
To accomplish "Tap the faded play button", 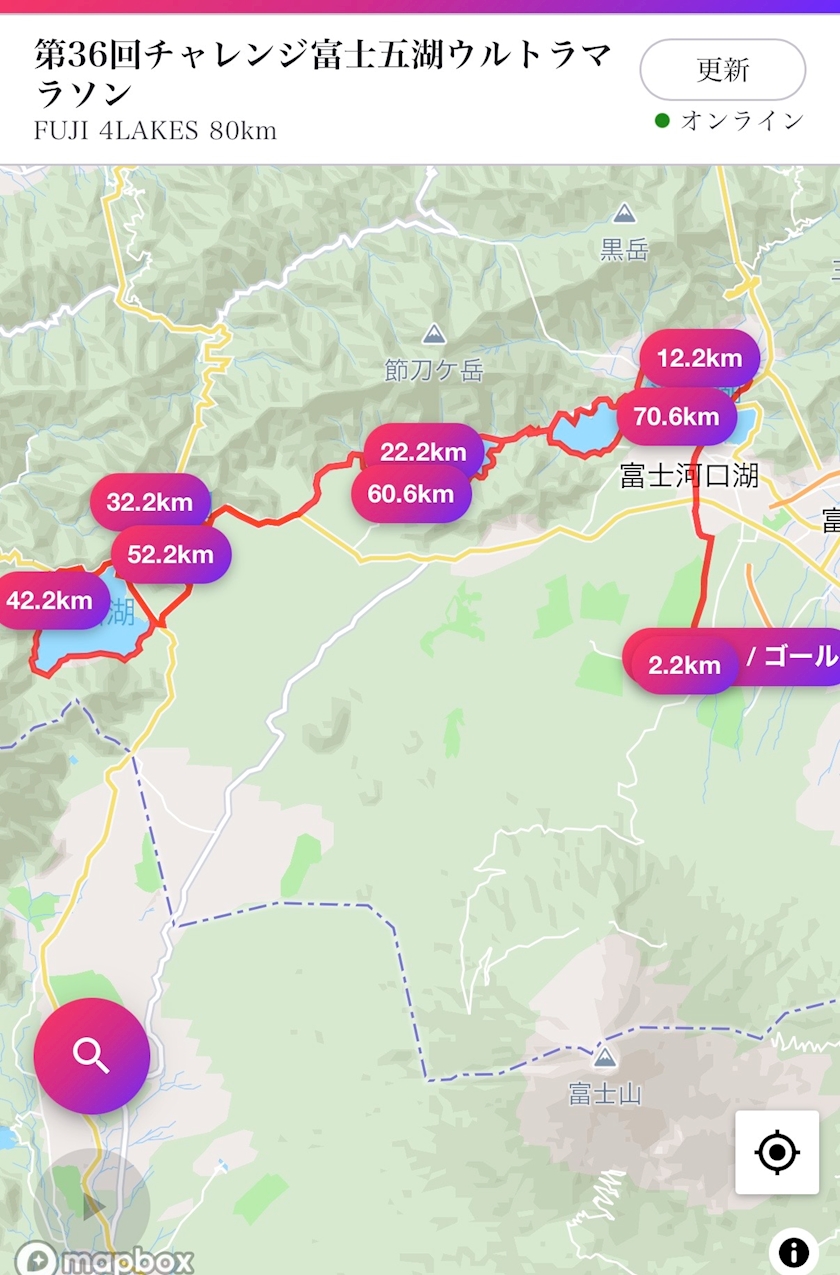I will (92, 1207).
